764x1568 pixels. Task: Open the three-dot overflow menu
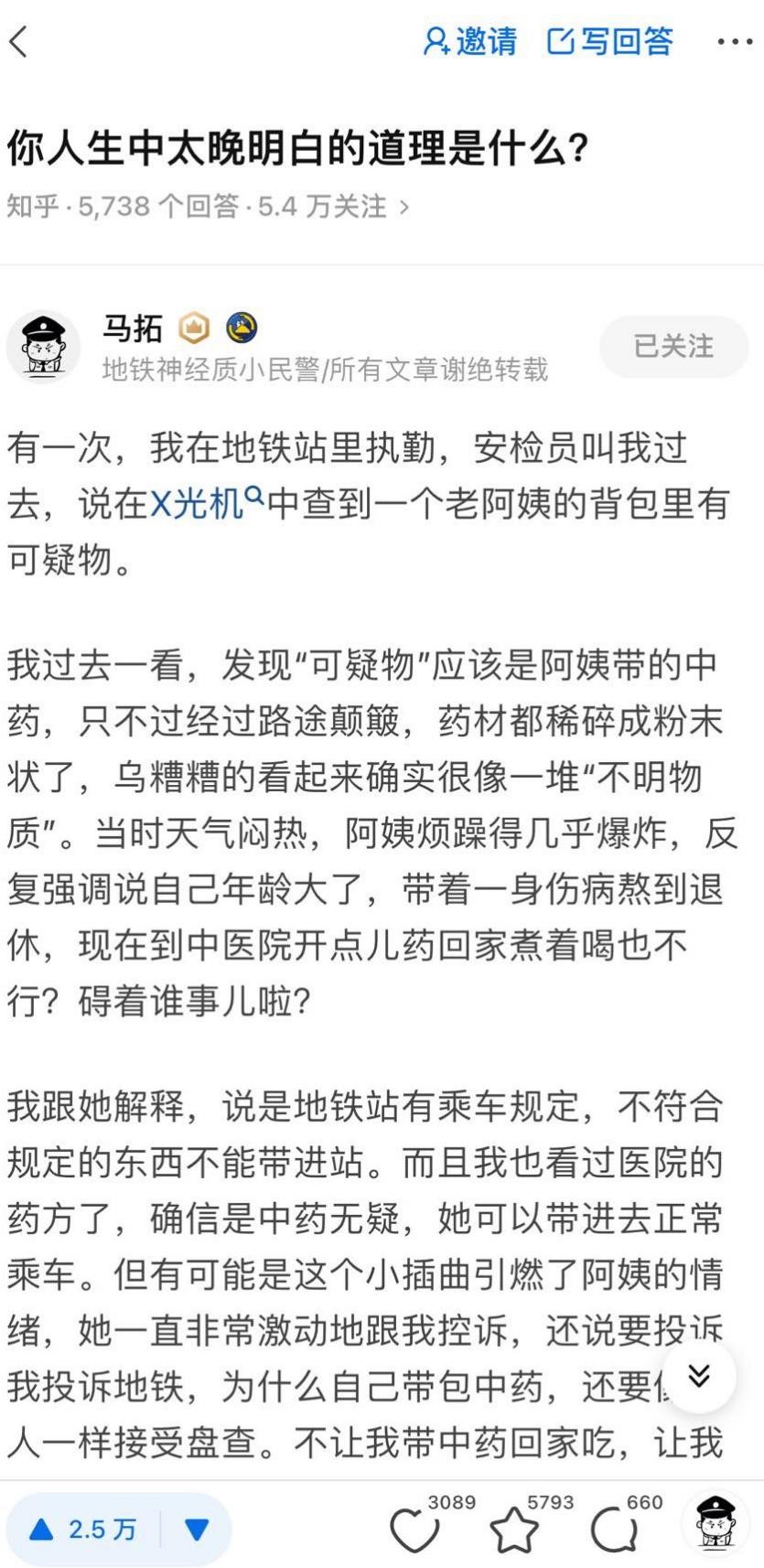click(735, 42)
